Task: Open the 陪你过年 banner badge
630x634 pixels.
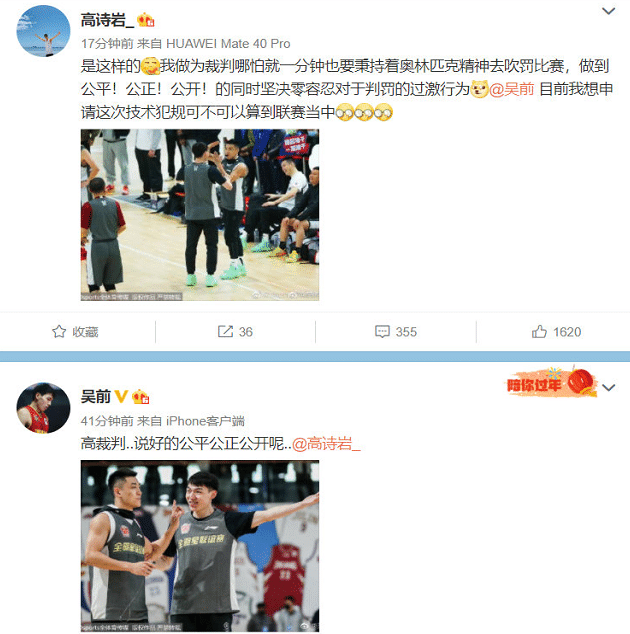Action: (550, 384)
